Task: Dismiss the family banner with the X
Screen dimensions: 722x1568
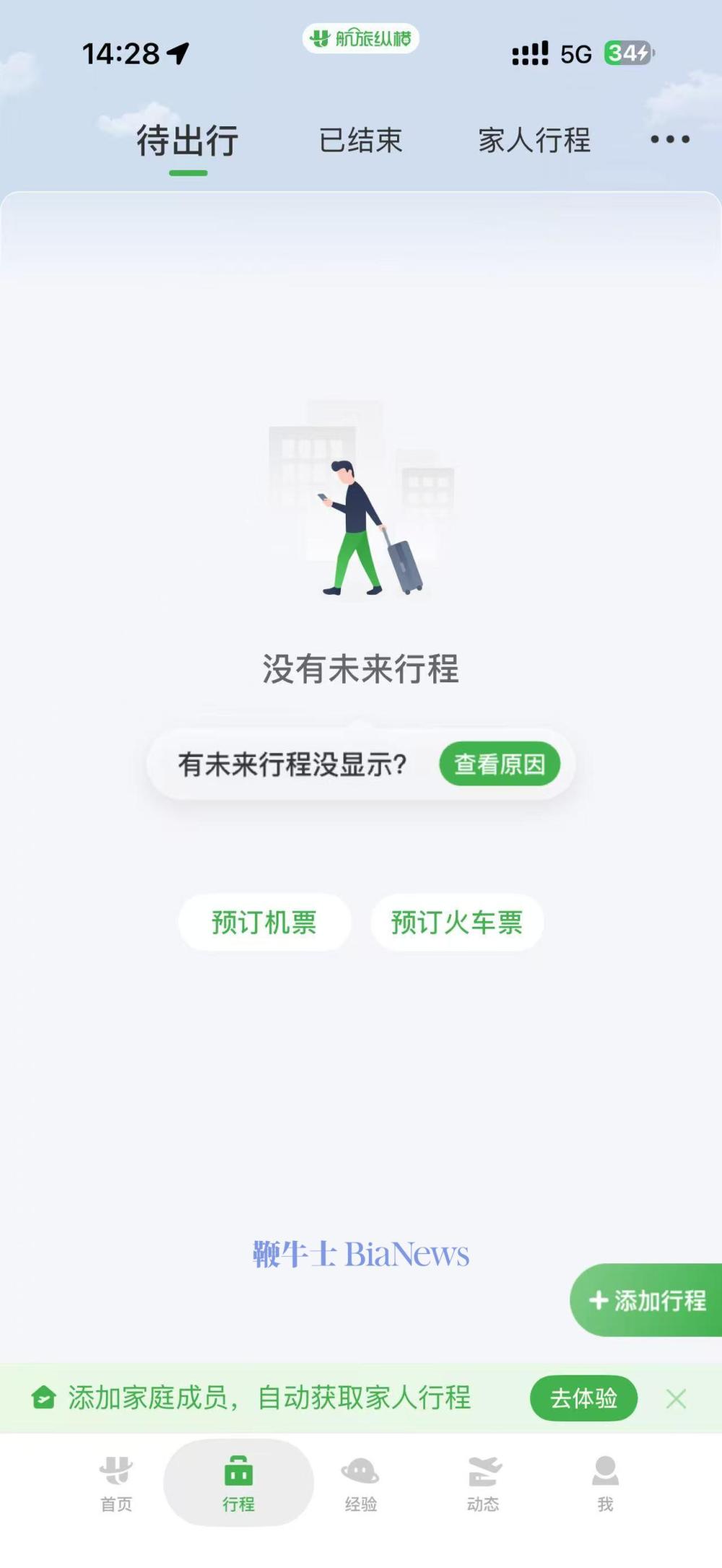Action: coord(676,1398)
